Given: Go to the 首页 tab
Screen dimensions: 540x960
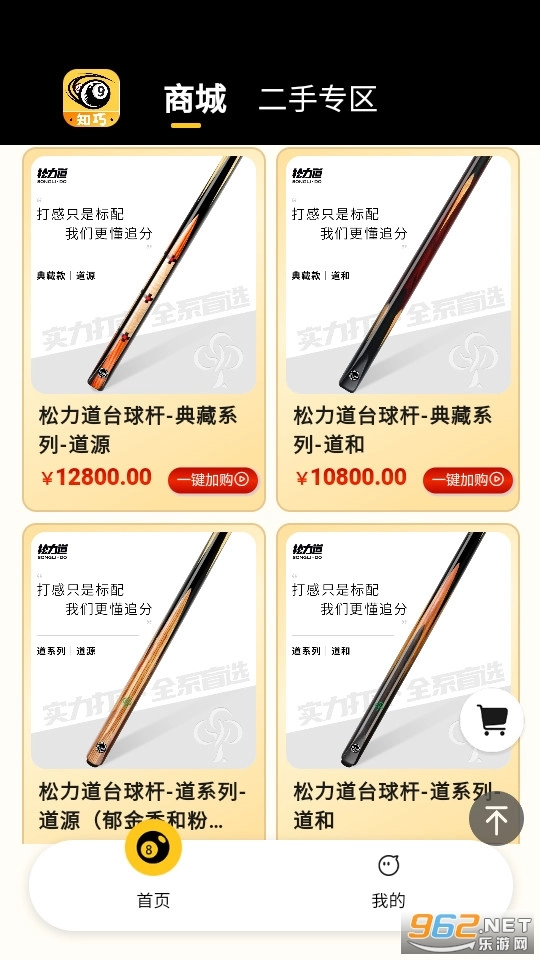Looking at the screenshot, I should [x=153, y=866].
